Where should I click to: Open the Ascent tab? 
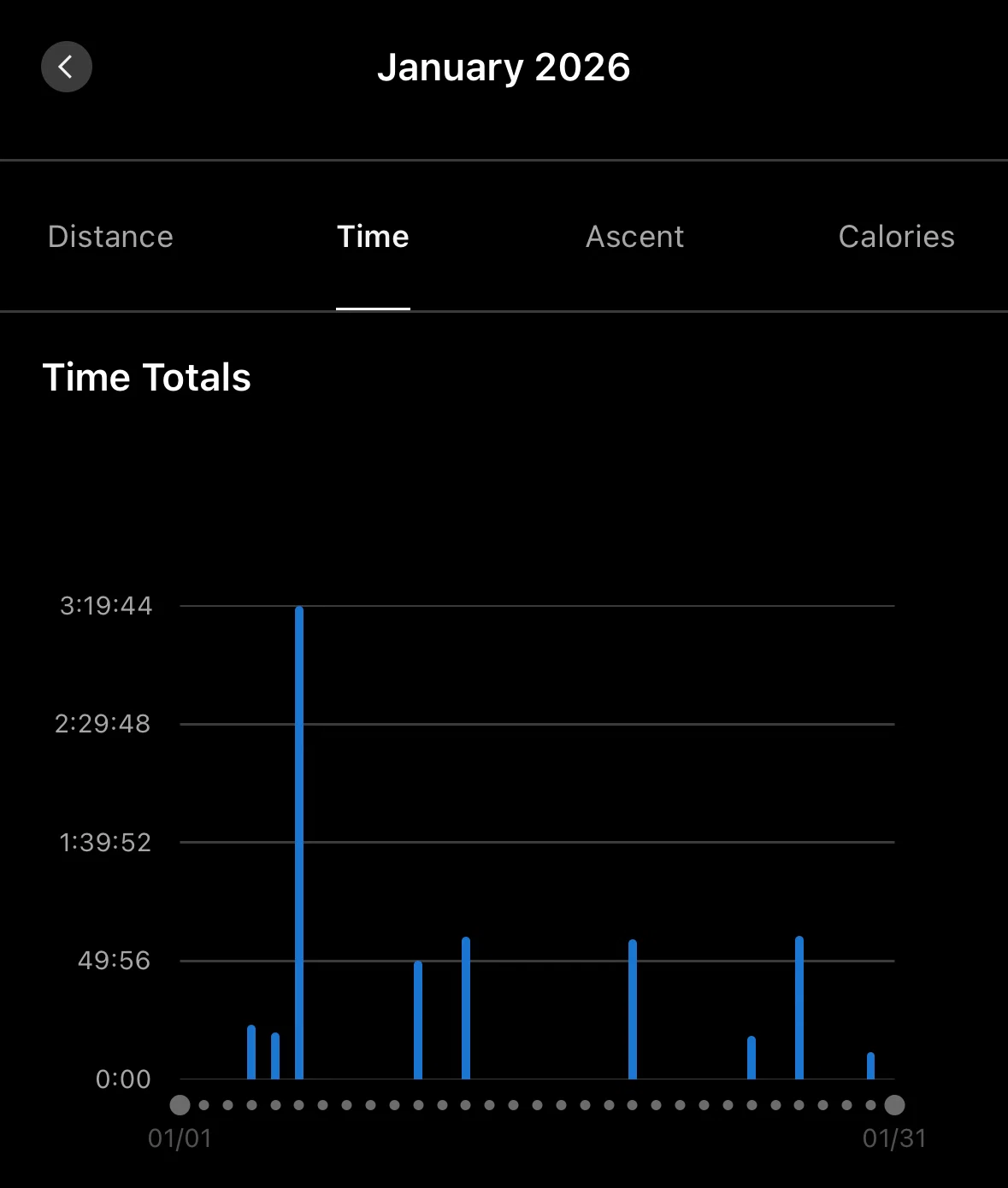[634, 237]
